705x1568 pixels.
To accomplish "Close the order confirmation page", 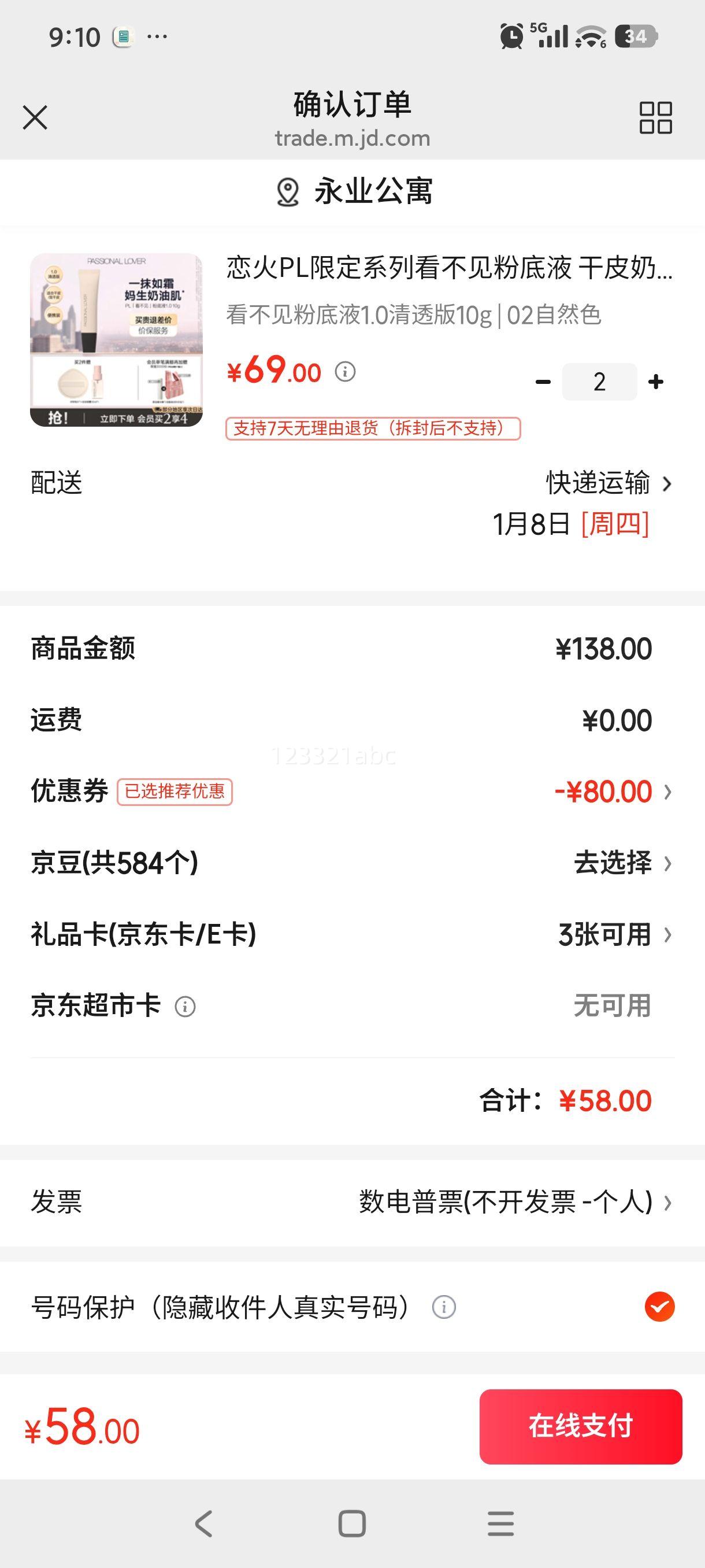I will 35,117.
